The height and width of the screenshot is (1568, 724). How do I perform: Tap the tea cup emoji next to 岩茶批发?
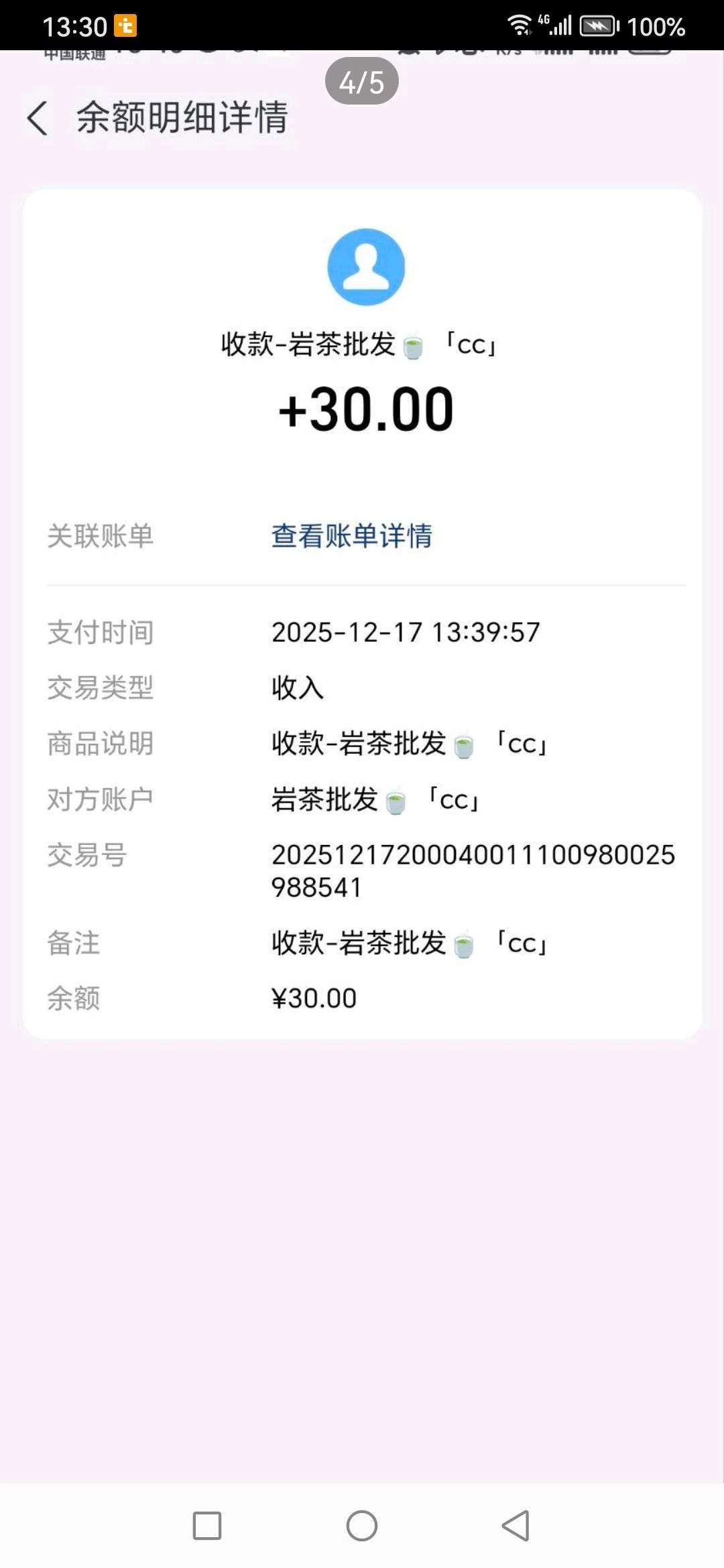click(x=412, y=346)
